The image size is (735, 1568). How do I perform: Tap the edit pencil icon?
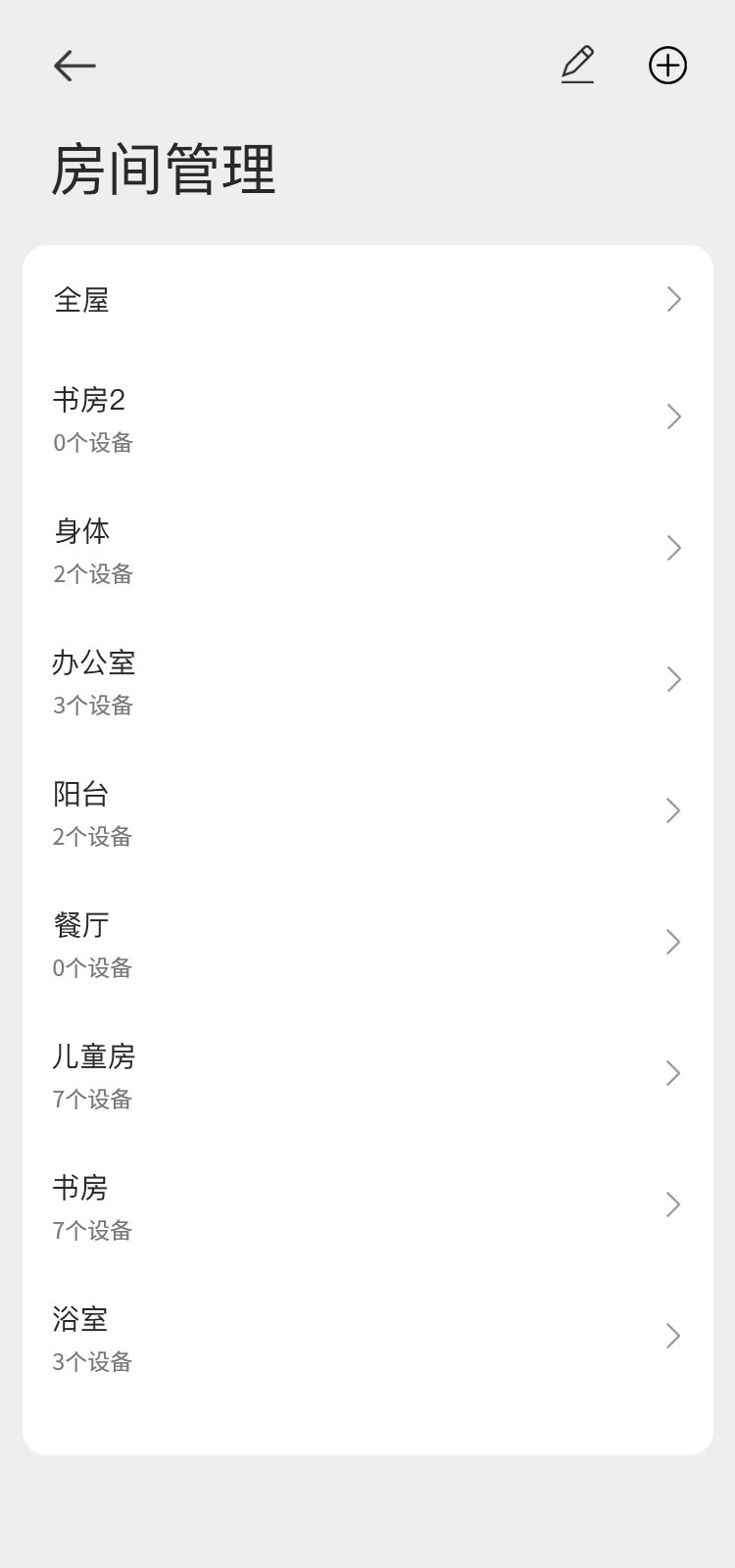[577, 65]
